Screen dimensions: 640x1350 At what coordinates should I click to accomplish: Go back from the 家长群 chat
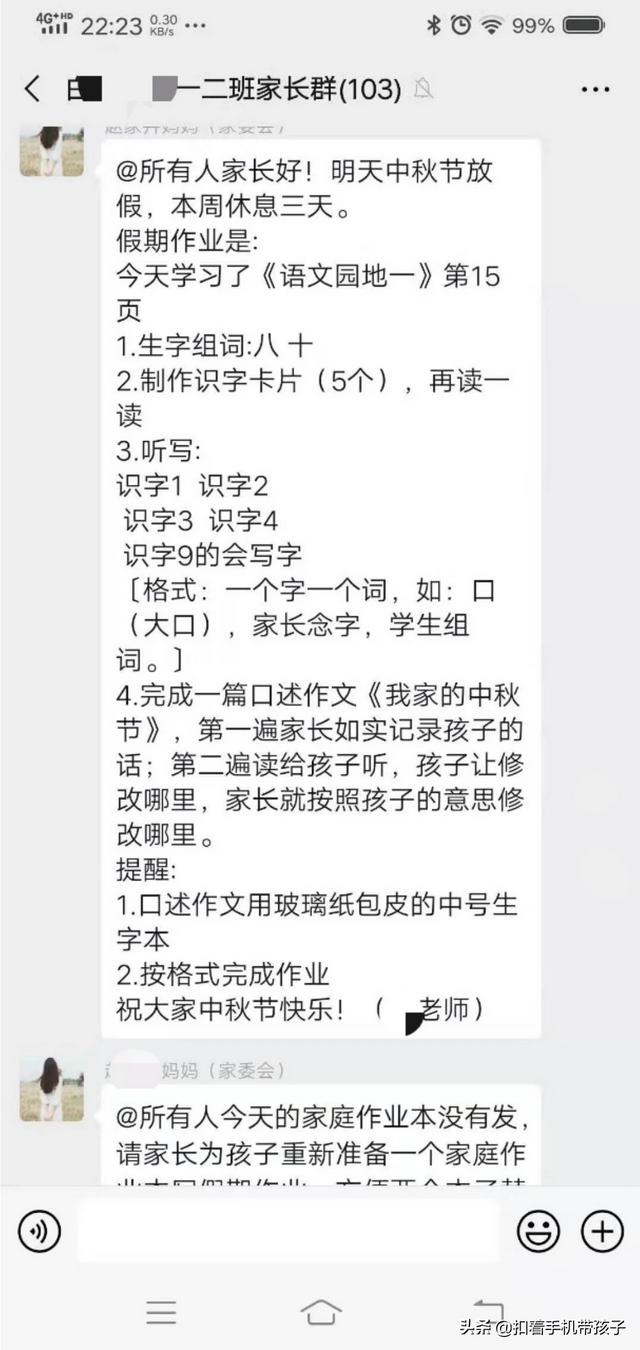click(x=33, y=89)
